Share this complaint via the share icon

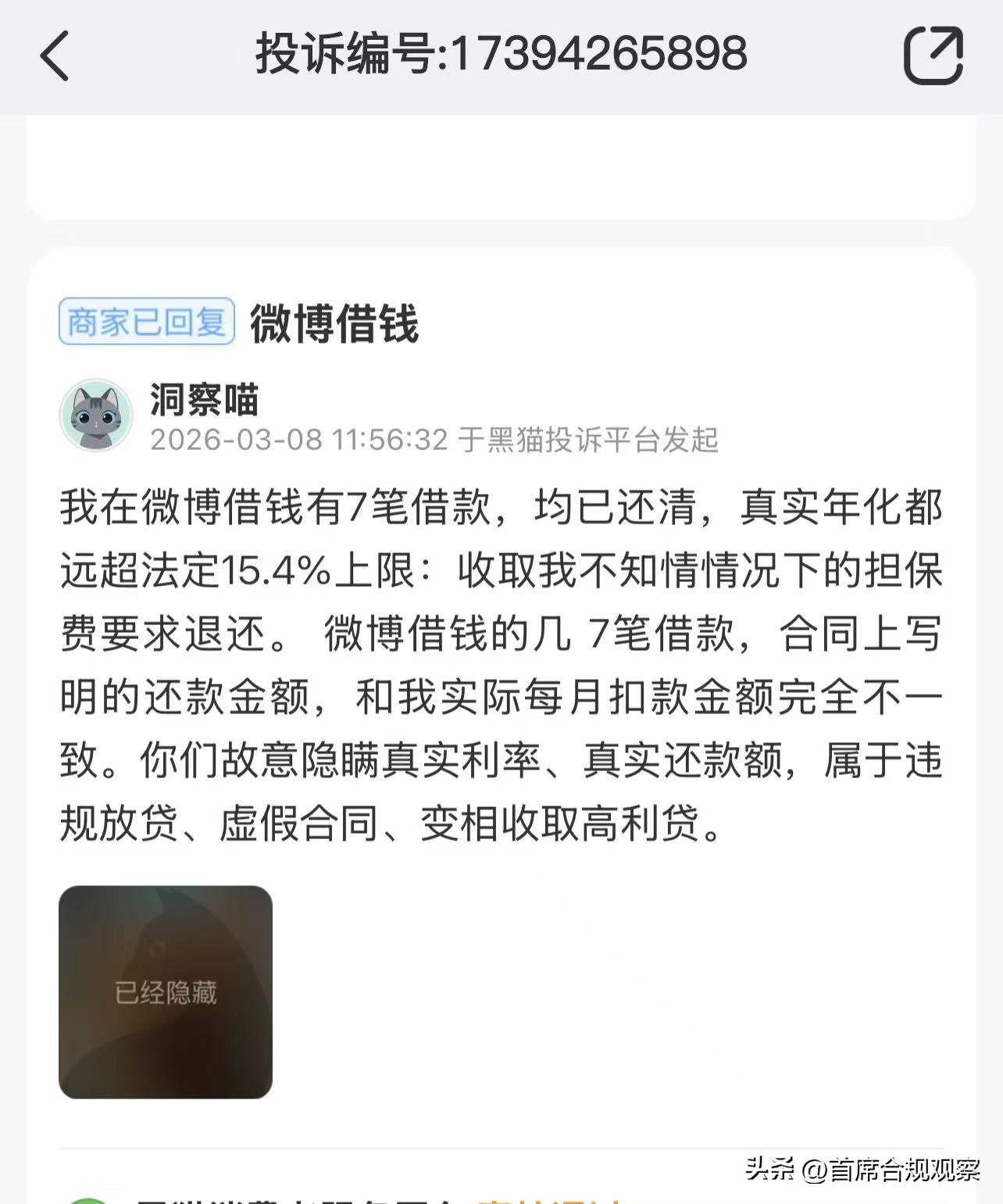tap(933, 55)
